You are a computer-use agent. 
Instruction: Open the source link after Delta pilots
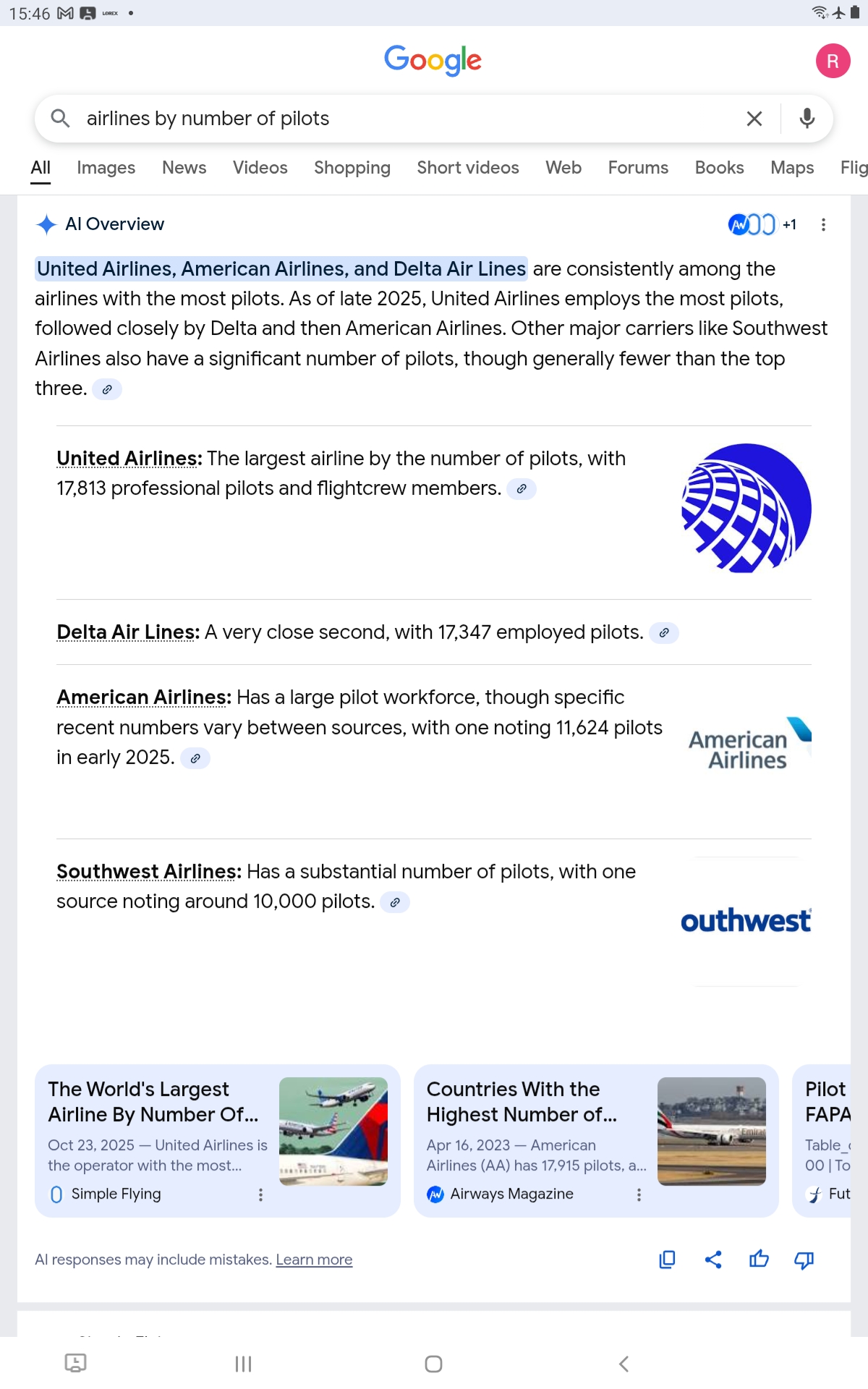(x=663, y=633)
